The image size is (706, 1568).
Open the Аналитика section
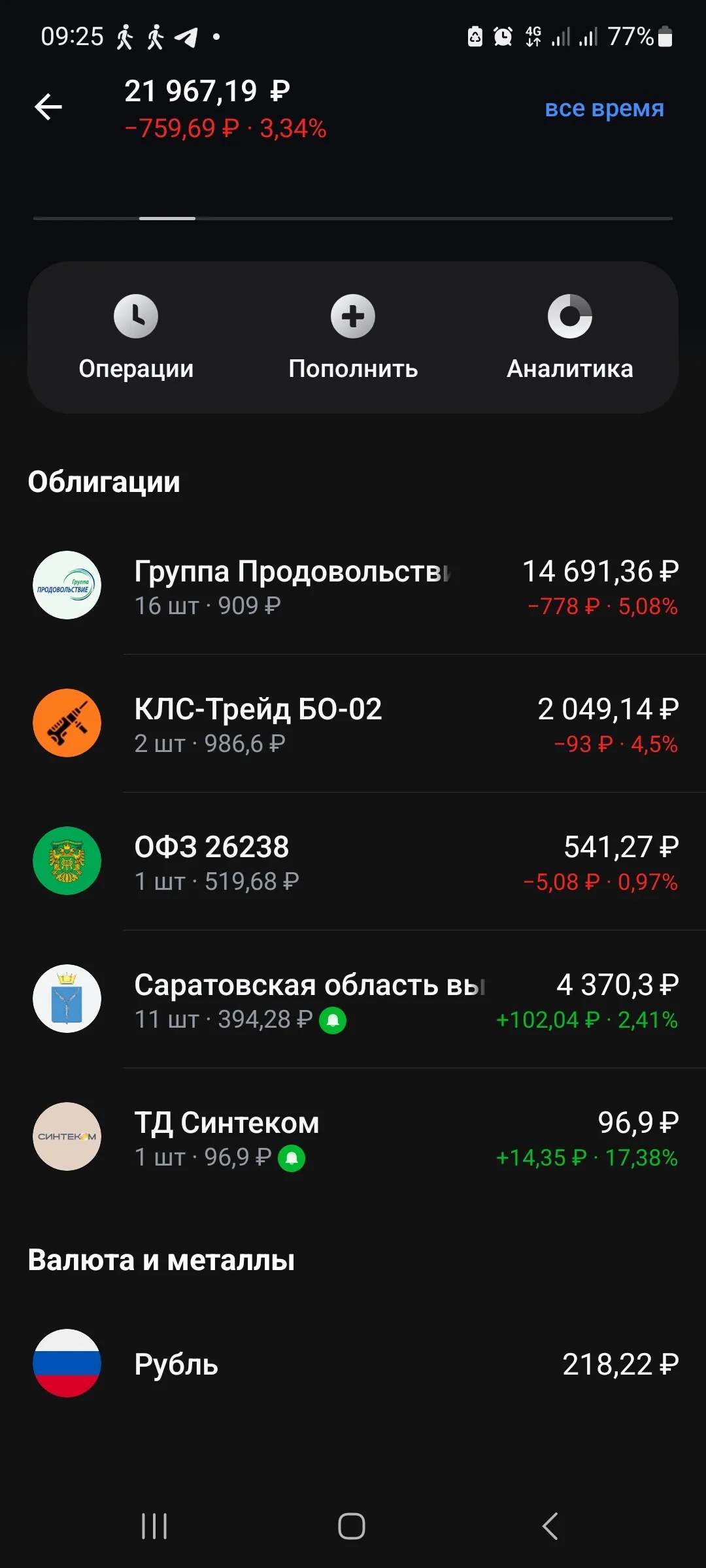pyautogui.click(x=570, y=338)
